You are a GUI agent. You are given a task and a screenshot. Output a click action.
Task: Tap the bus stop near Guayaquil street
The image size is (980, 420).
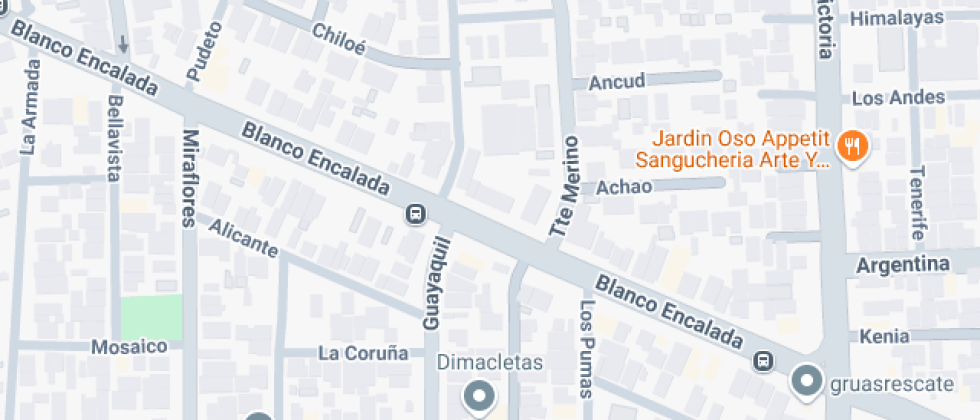[415, 213]
